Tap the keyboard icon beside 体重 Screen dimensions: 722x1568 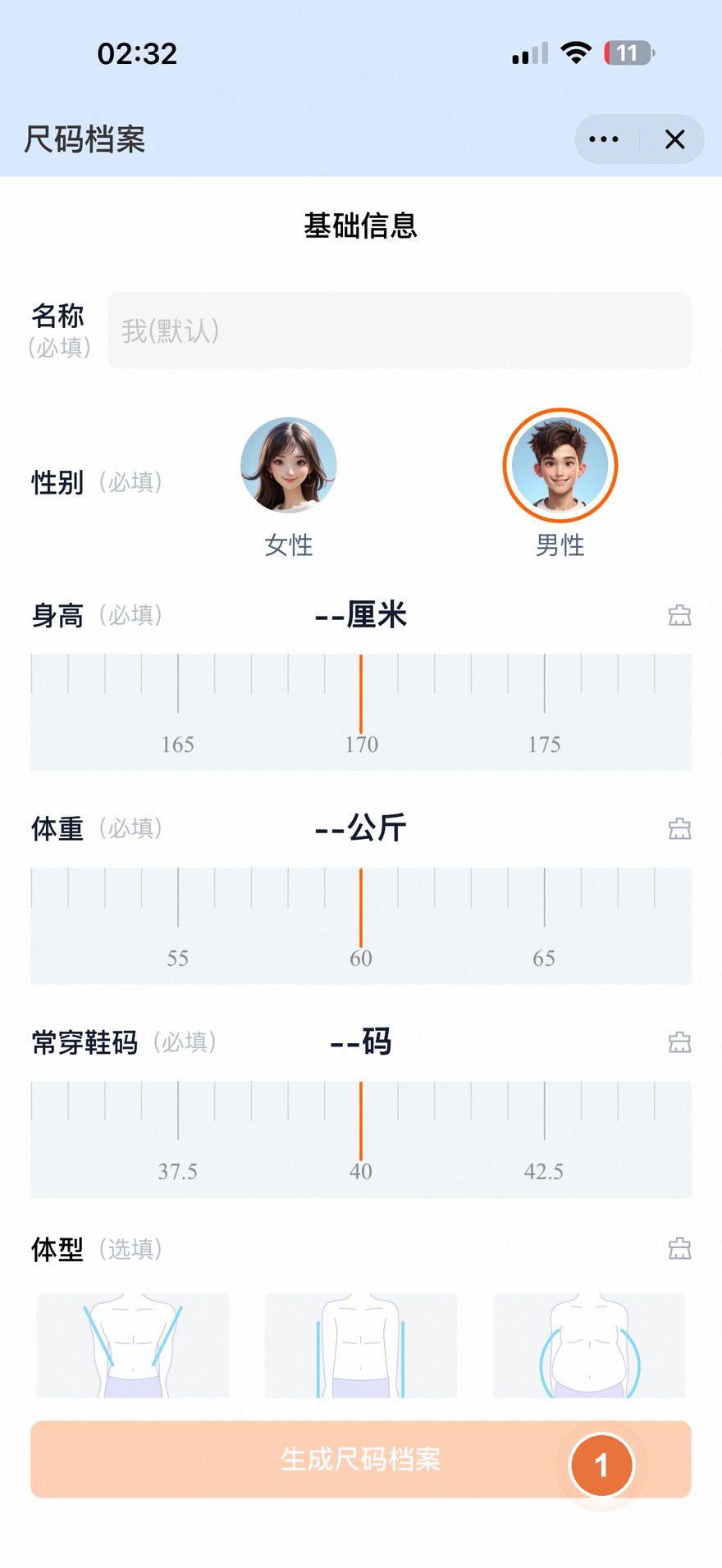[679, 828]
